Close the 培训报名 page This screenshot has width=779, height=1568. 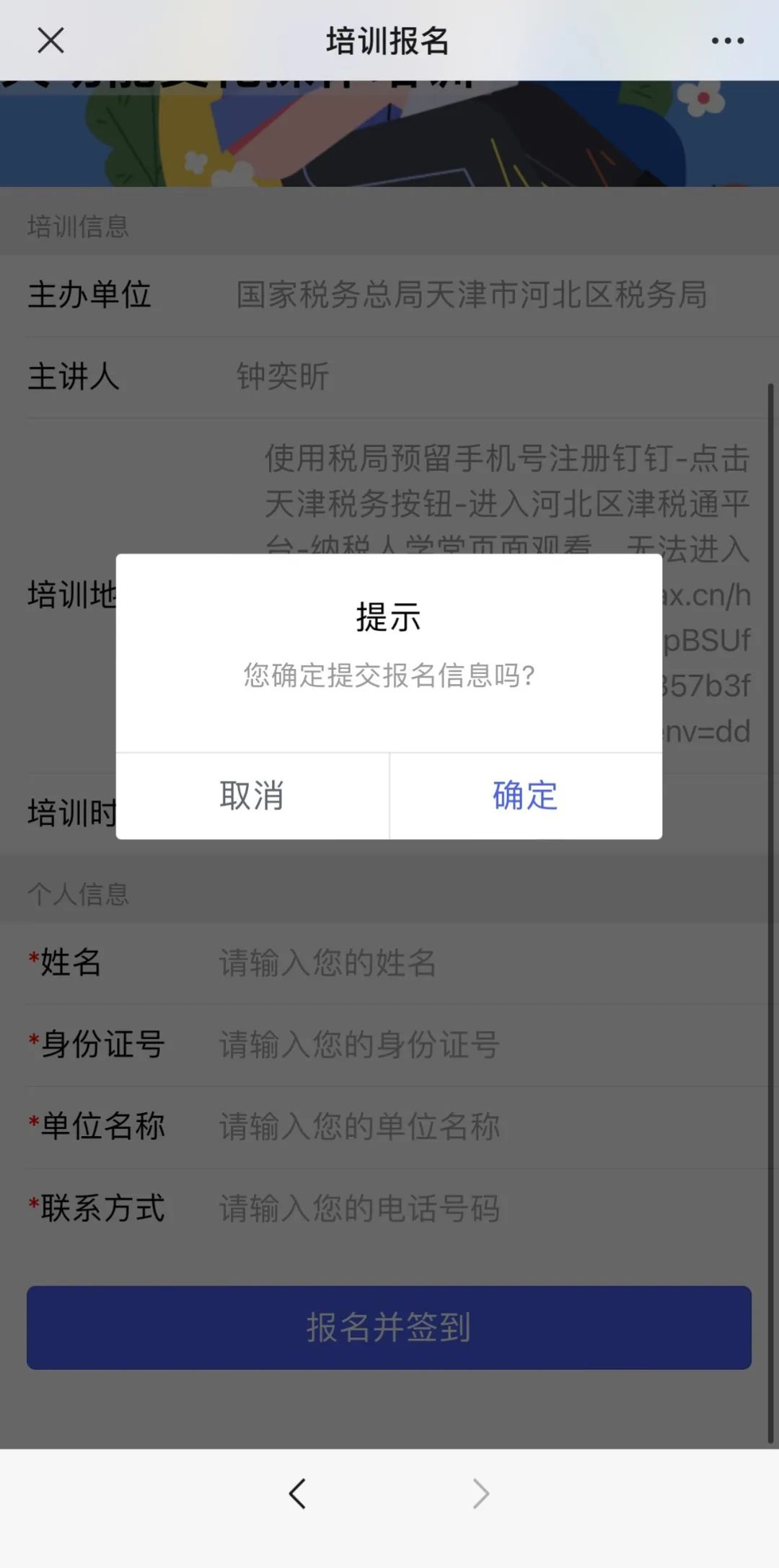pyautogui.click(x=50, y=40)
